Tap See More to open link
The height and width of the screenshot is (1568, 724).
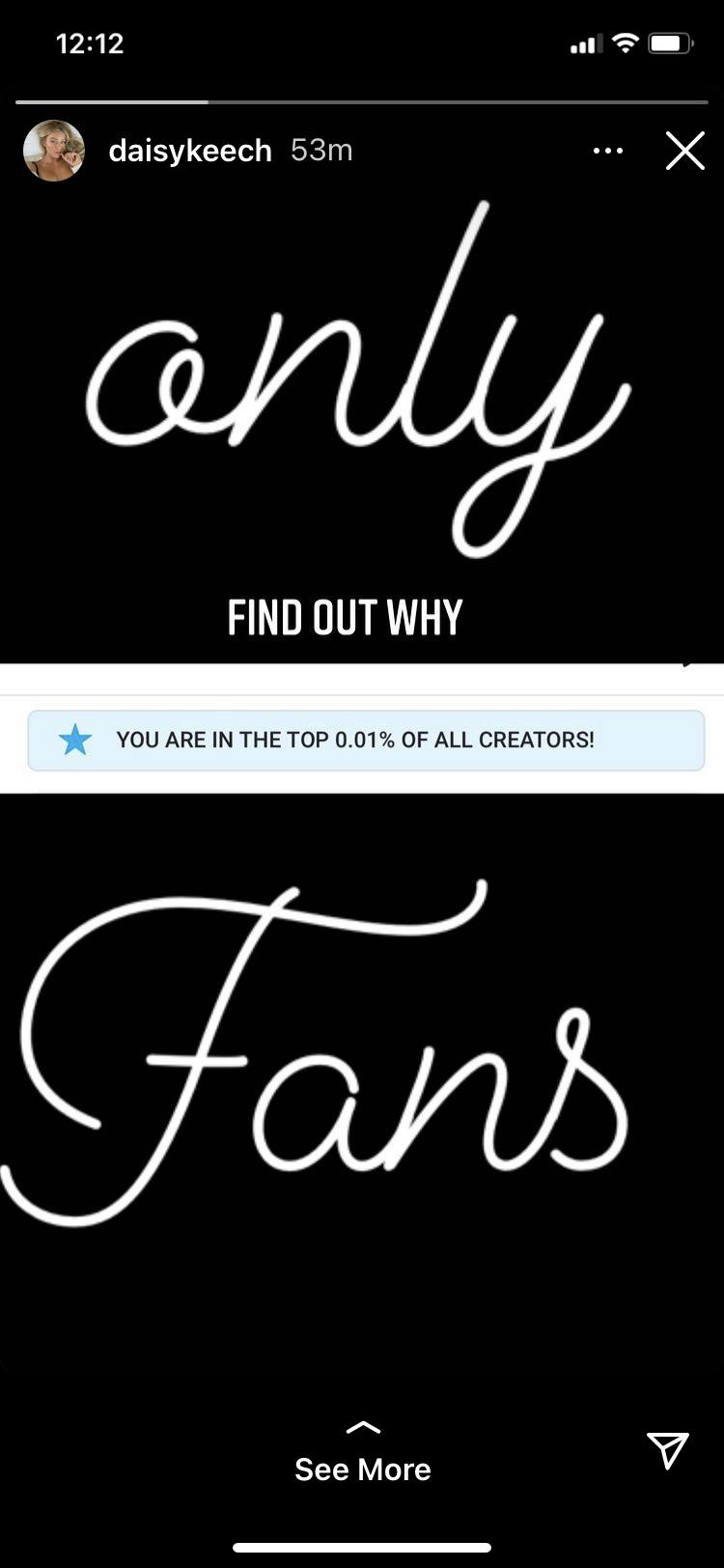pos(363,1457)
